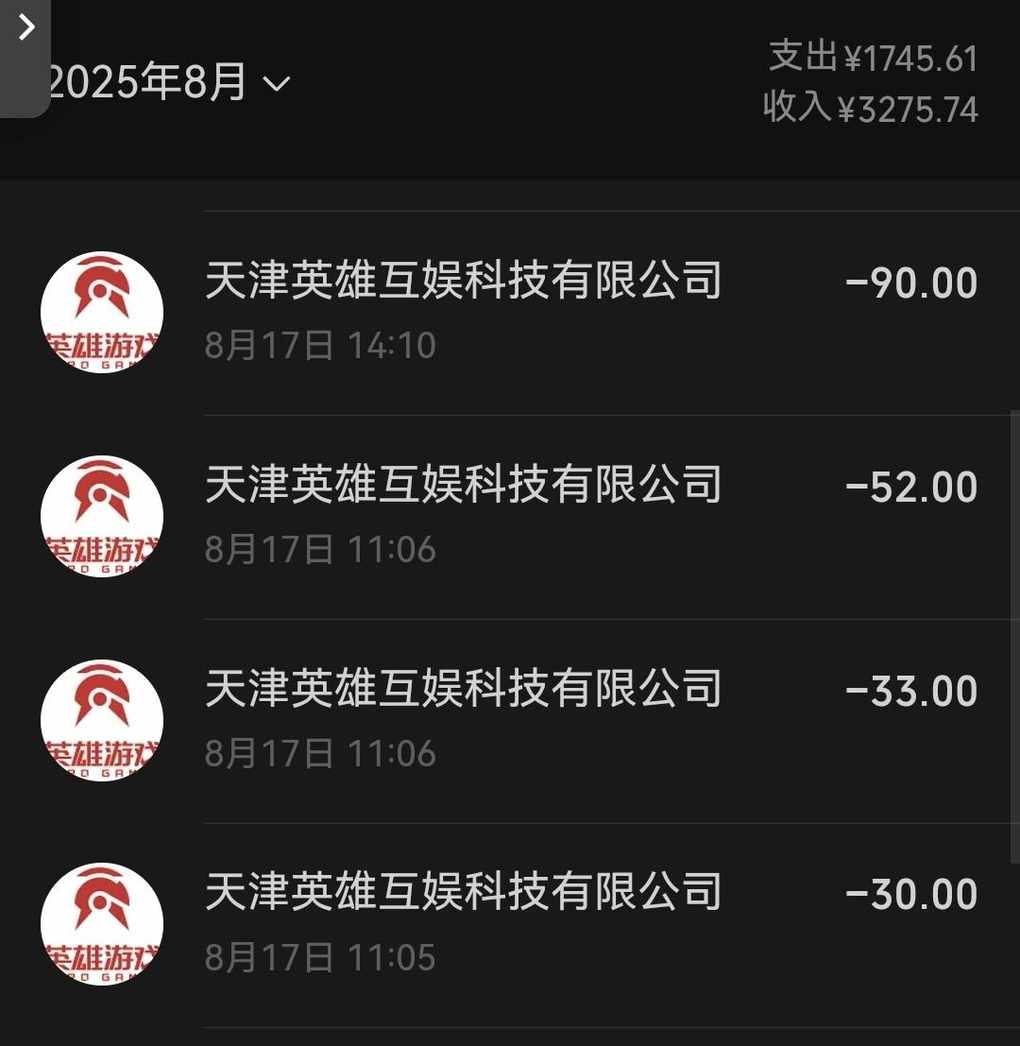Viewport: 1020px width, 1046px height.
Task: Open the -90.00 payment from 14:10
Action: 590,312
